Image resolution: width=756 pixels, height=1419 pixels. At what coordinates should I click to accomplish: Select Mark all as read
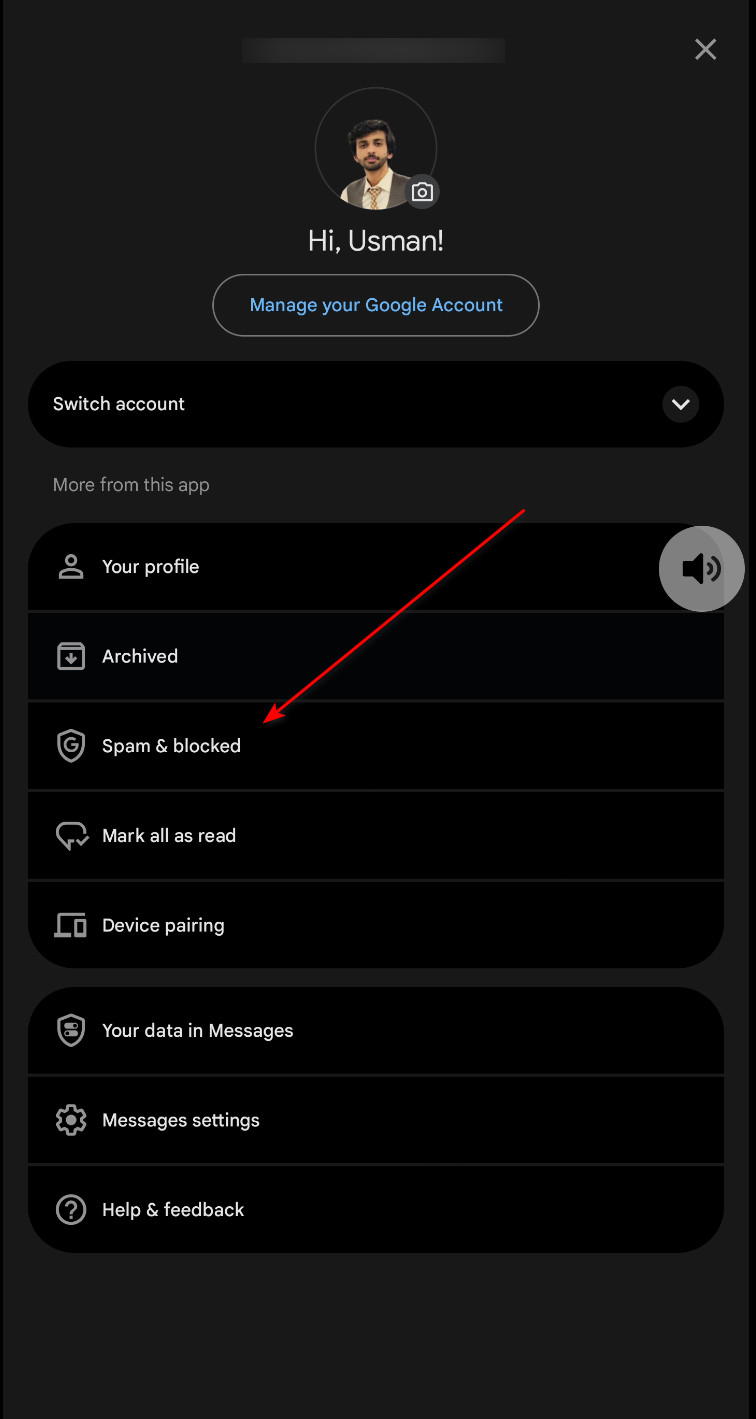click(169, 836)
